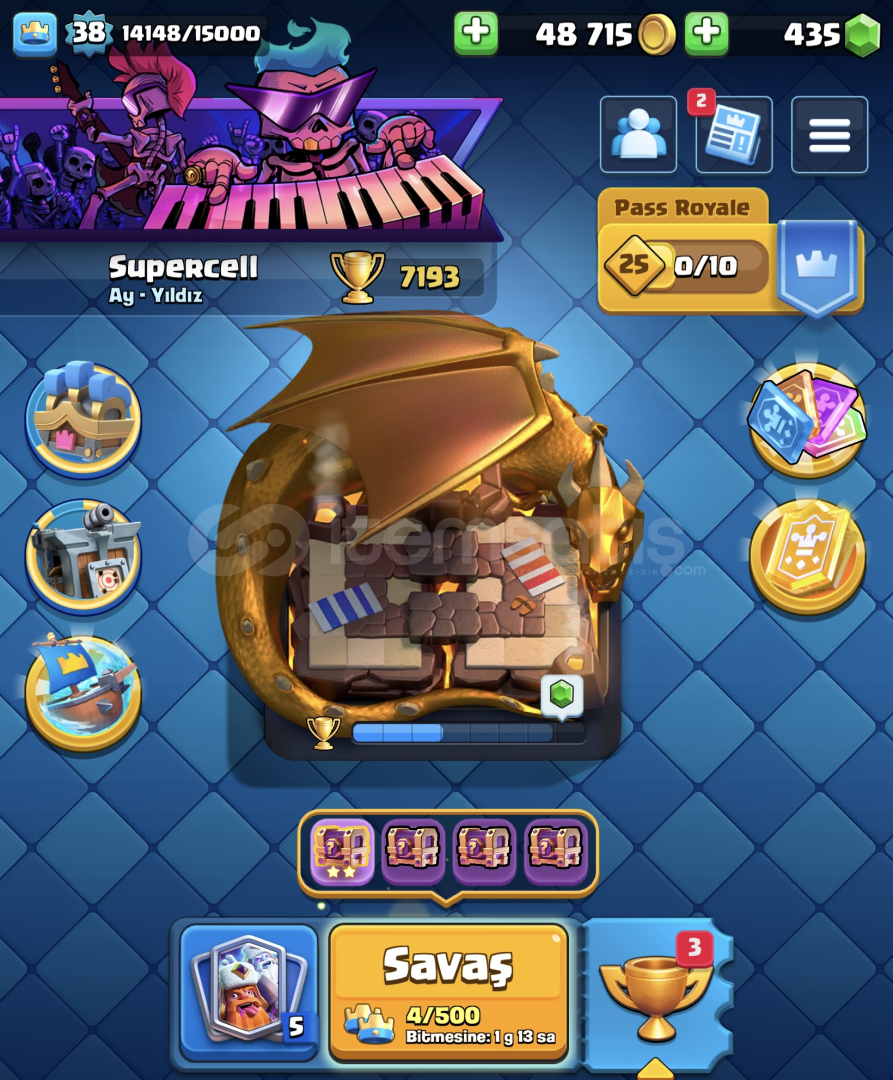Buy more gems with the plus button
This screenshot has height=1080, width=893.
click(x=706, y=33)
